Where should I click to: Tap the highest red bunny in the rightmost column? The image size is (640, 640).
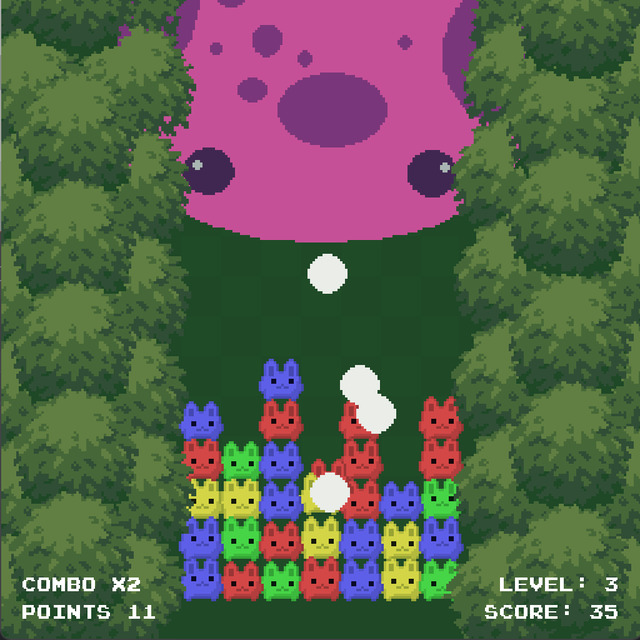(441, 419)
